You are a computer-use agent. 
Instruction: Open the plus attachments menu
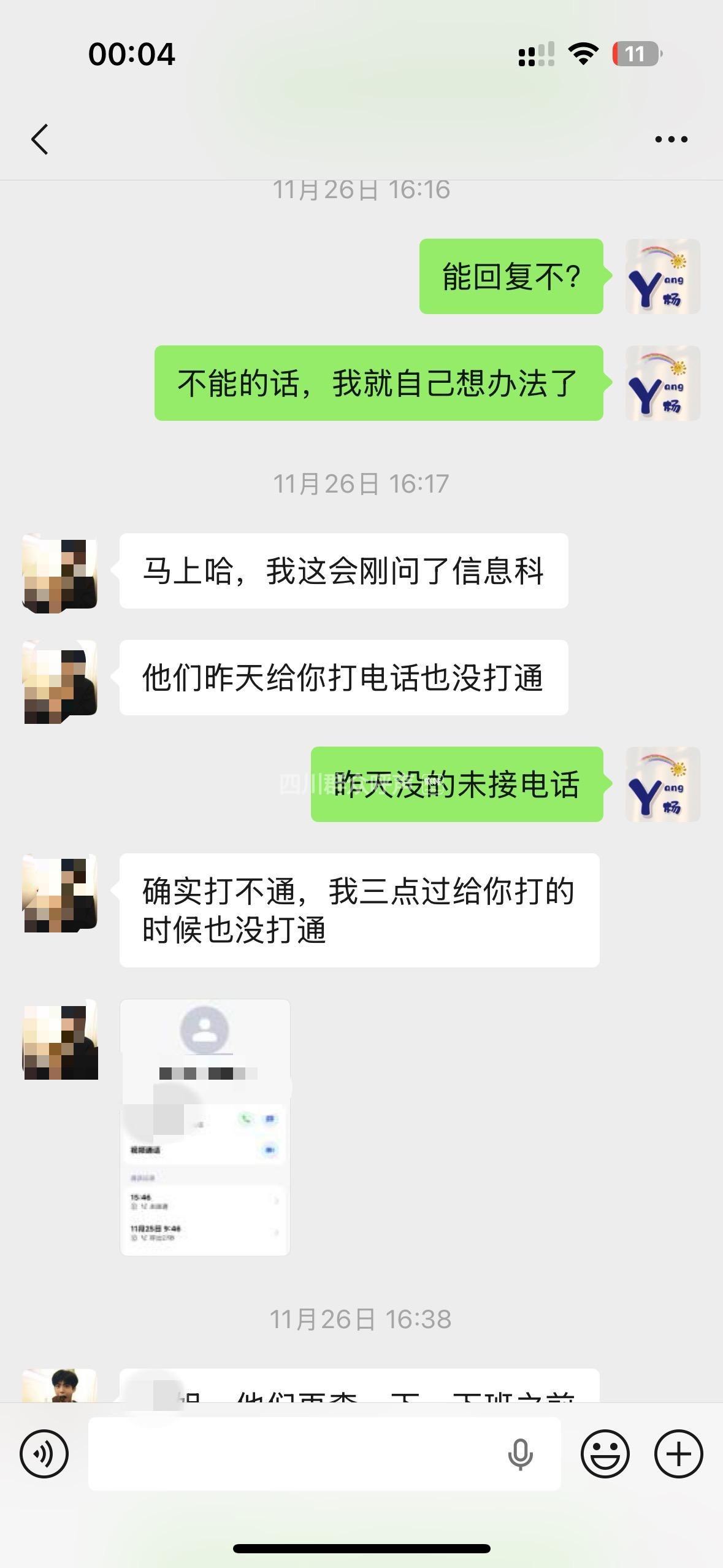click(x=678, y=1453)
